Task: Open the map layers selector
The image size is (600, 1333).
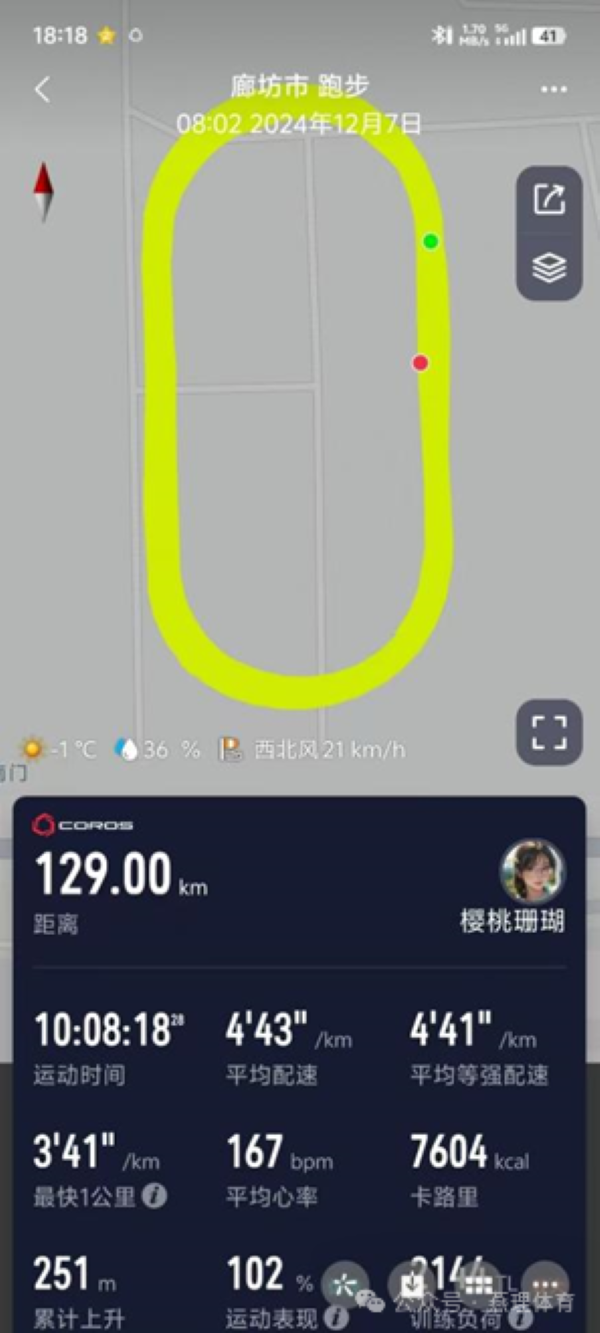Action: (549, 267)
